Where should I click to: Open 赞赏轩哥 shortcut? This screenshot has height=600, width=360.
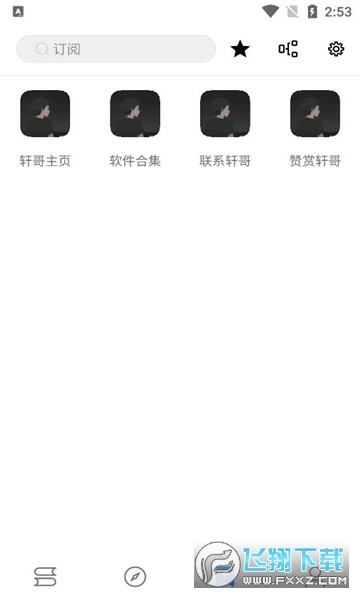pyautogui.click(x=315, y=129)
